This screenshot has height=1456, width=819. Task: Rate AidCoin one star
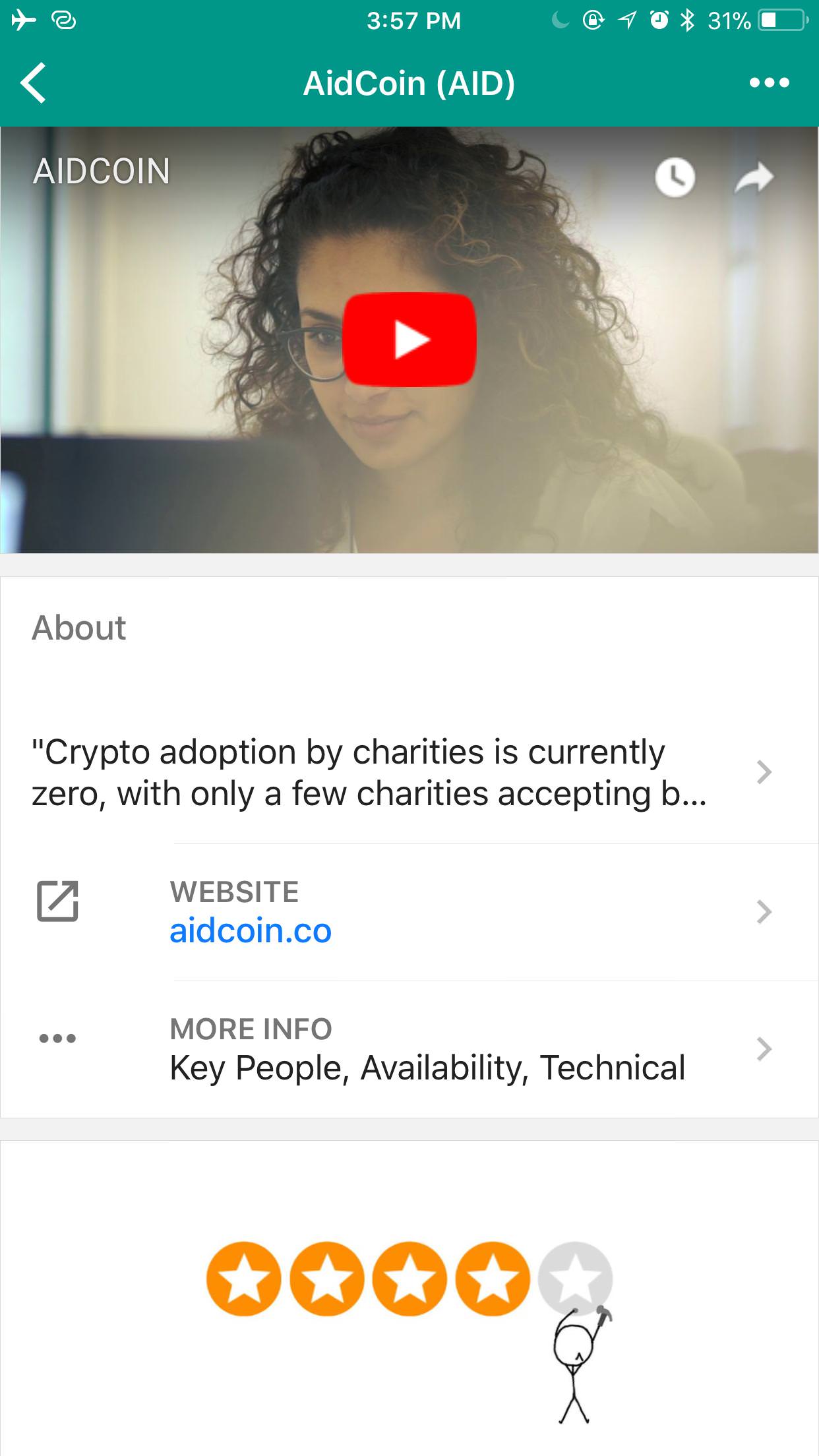243,1278
